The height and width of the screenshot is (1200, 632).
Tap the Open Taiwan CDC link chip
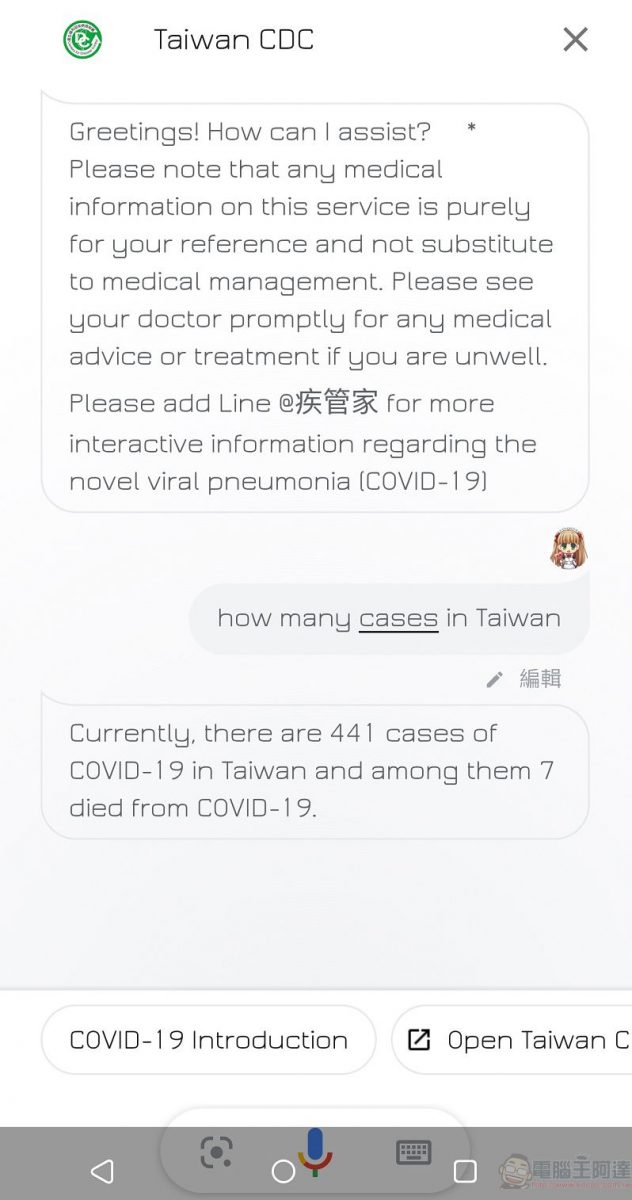[512, 1040]
